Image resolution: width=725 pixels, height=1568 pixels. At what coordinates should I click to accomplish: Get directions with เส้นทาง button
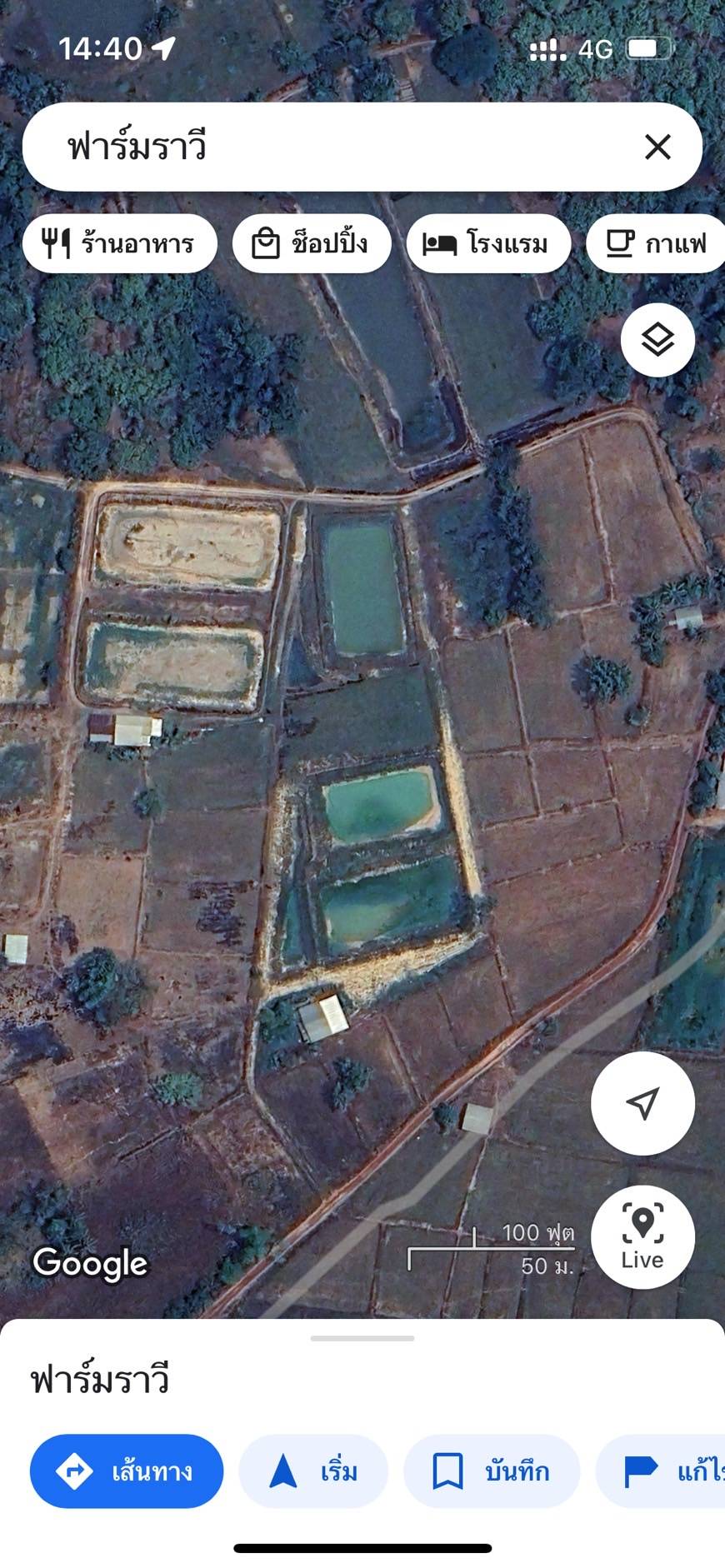click(127, 1471)
